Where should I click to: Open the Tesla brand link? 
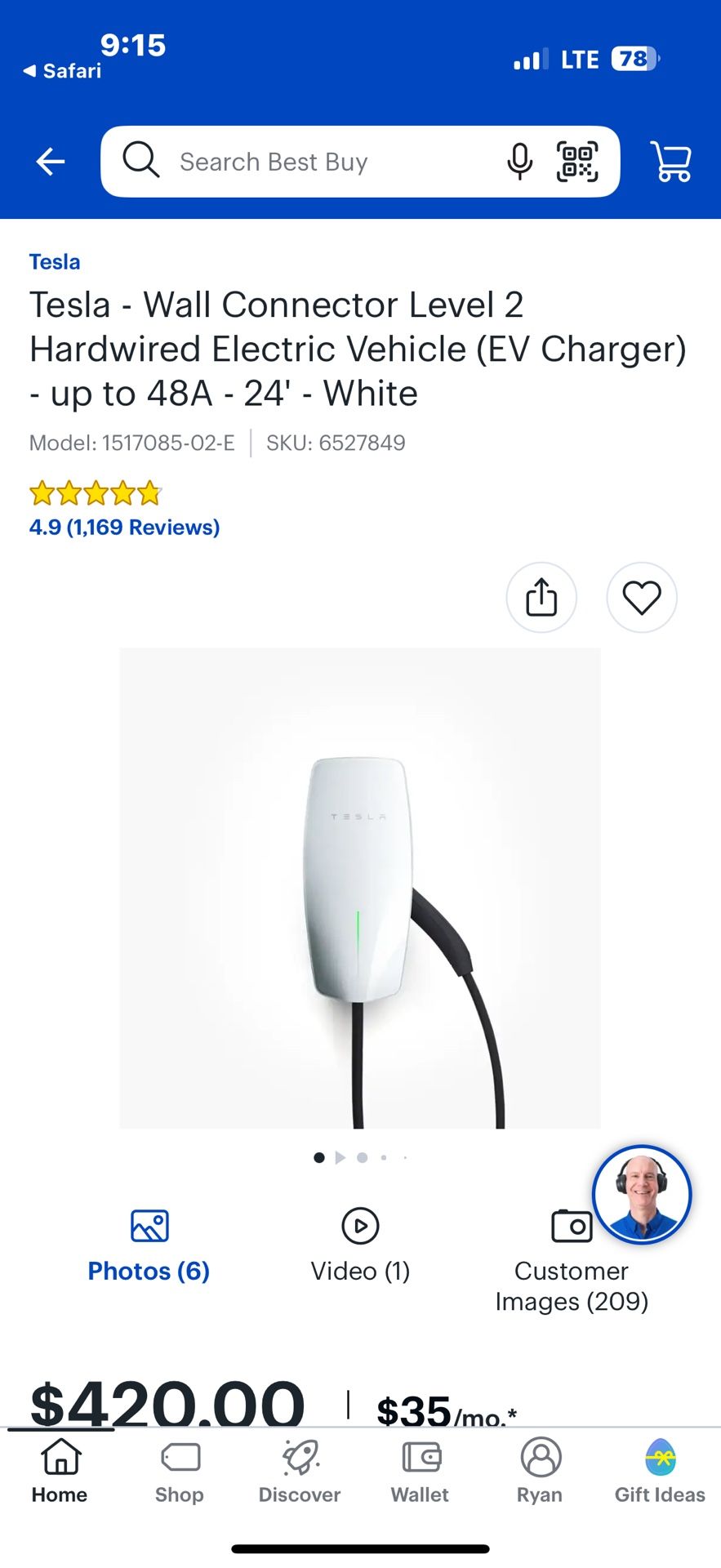pyautogui.click(x=55, y=262)
